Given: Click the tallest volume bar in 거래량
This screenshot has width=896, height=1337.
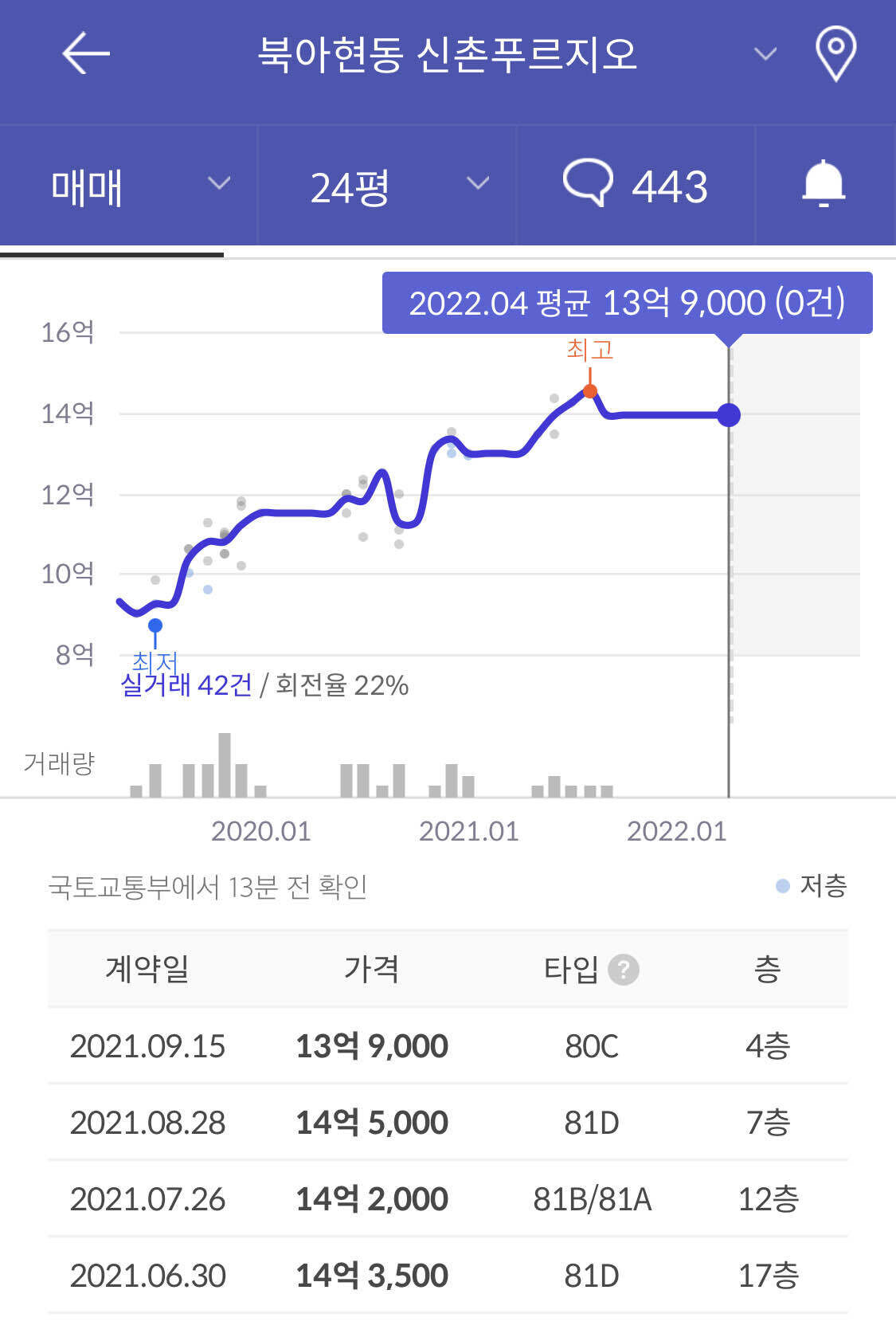Looking at the screenshot, I should [x=225, y=765].
